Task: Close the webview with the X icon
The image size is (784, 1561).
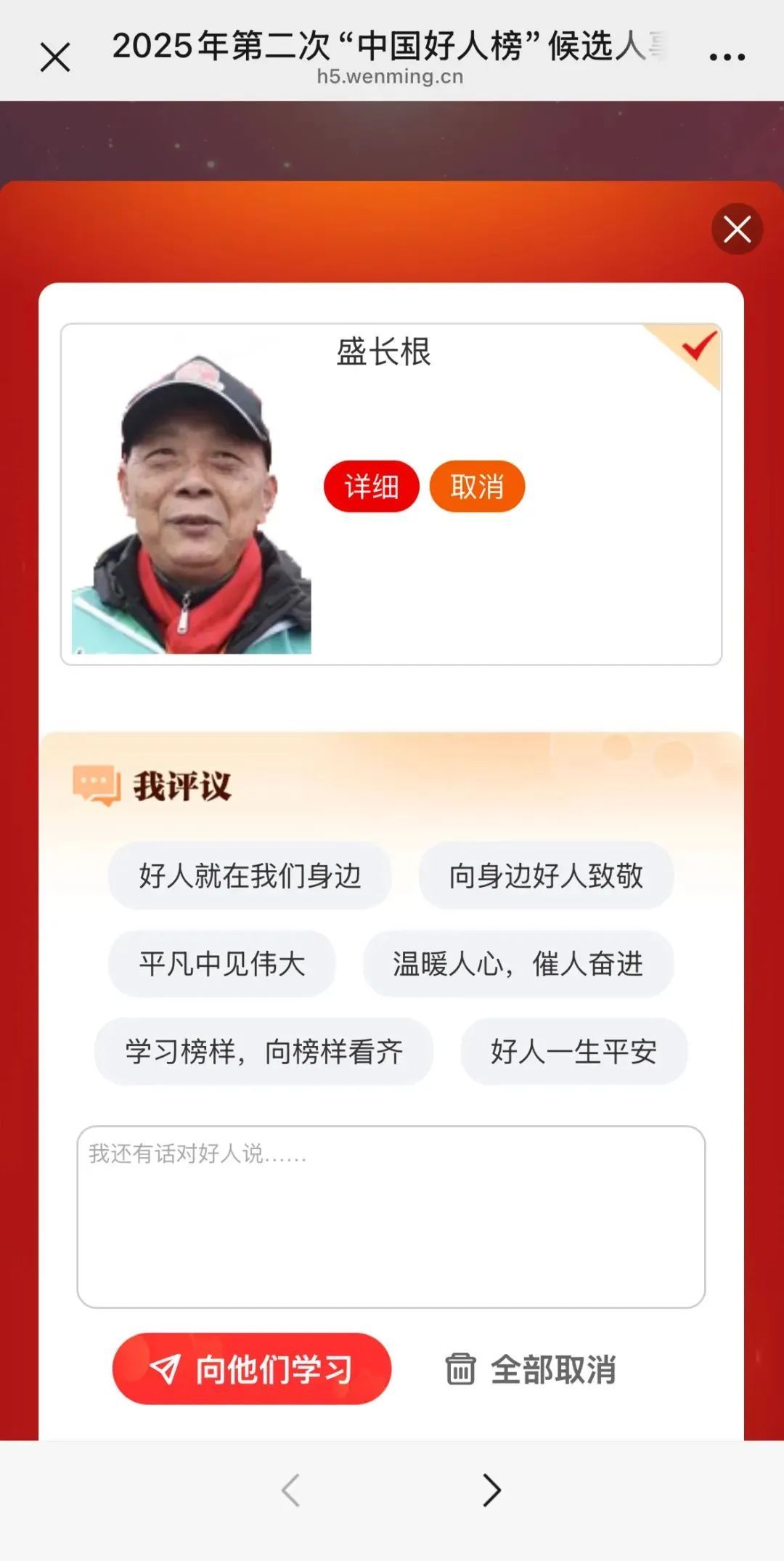Action: 55,57
